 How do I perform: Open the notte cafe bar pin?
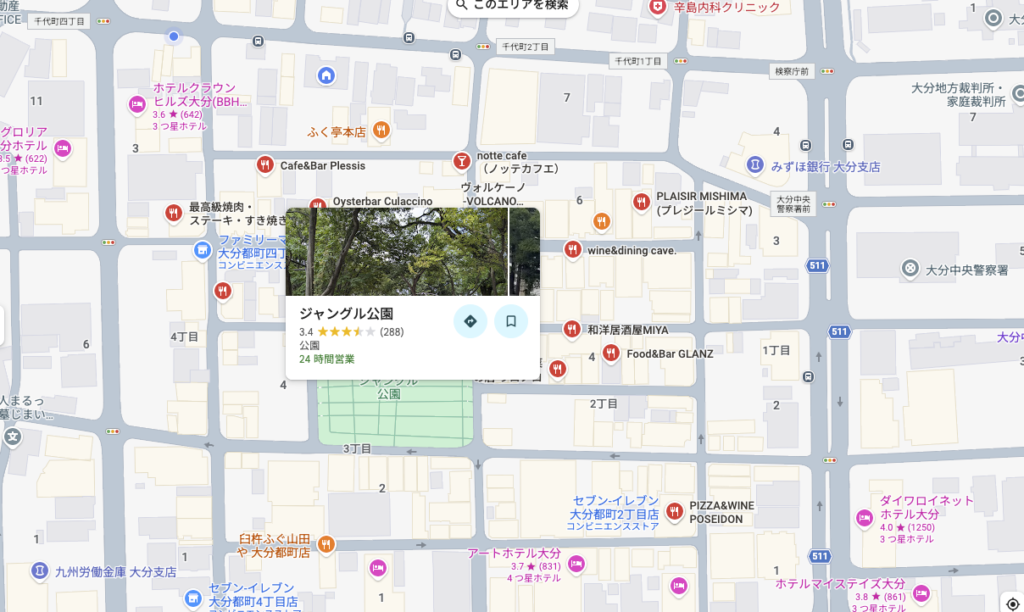(461, 160)
